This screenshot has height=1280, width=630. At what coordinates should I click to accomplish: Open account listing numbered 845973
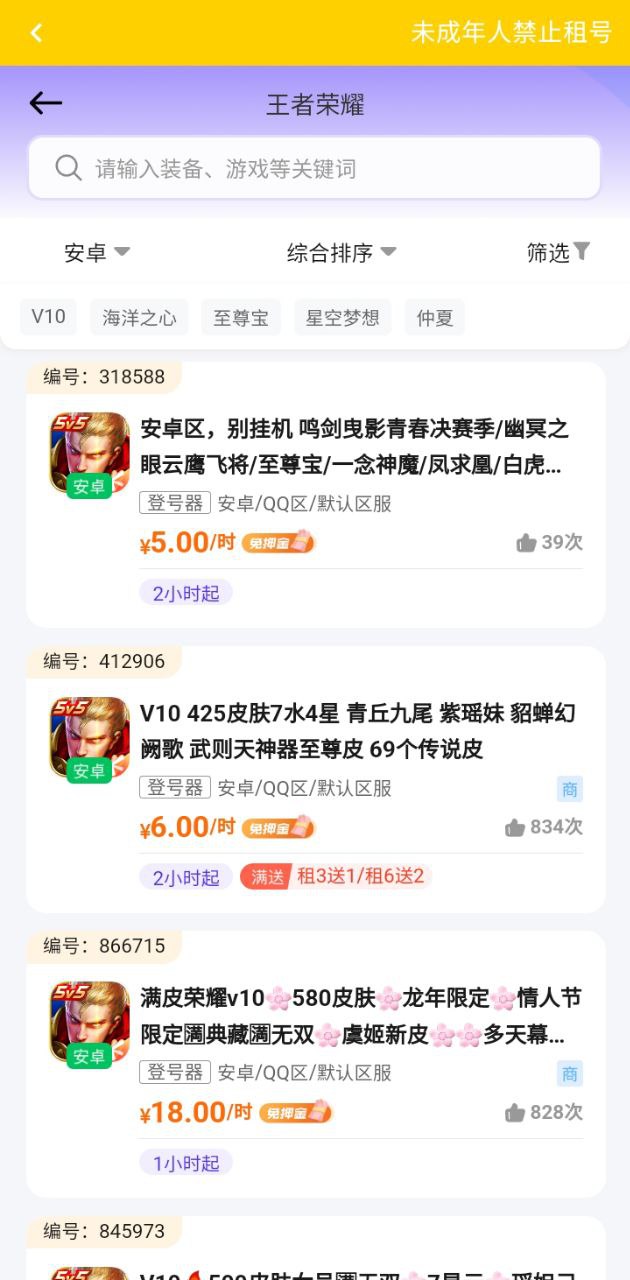point(316,1248)
